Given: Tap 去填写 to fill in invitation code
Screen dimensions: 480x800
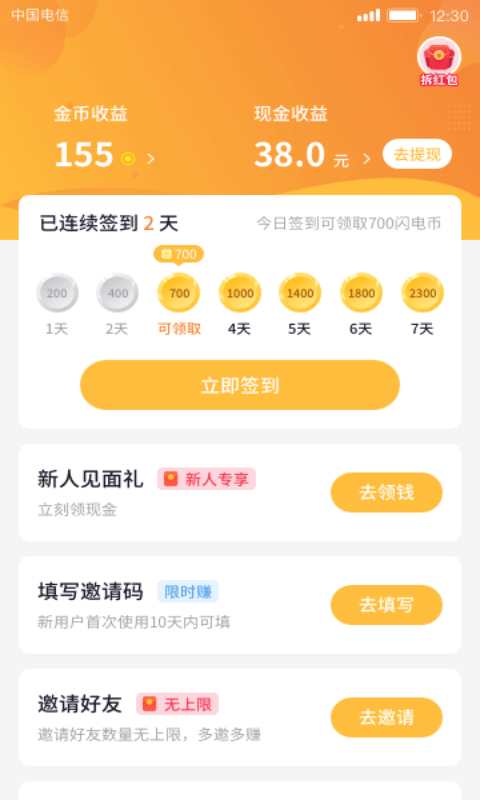Looking at the screenshot, I should click(x=386, y=605).
